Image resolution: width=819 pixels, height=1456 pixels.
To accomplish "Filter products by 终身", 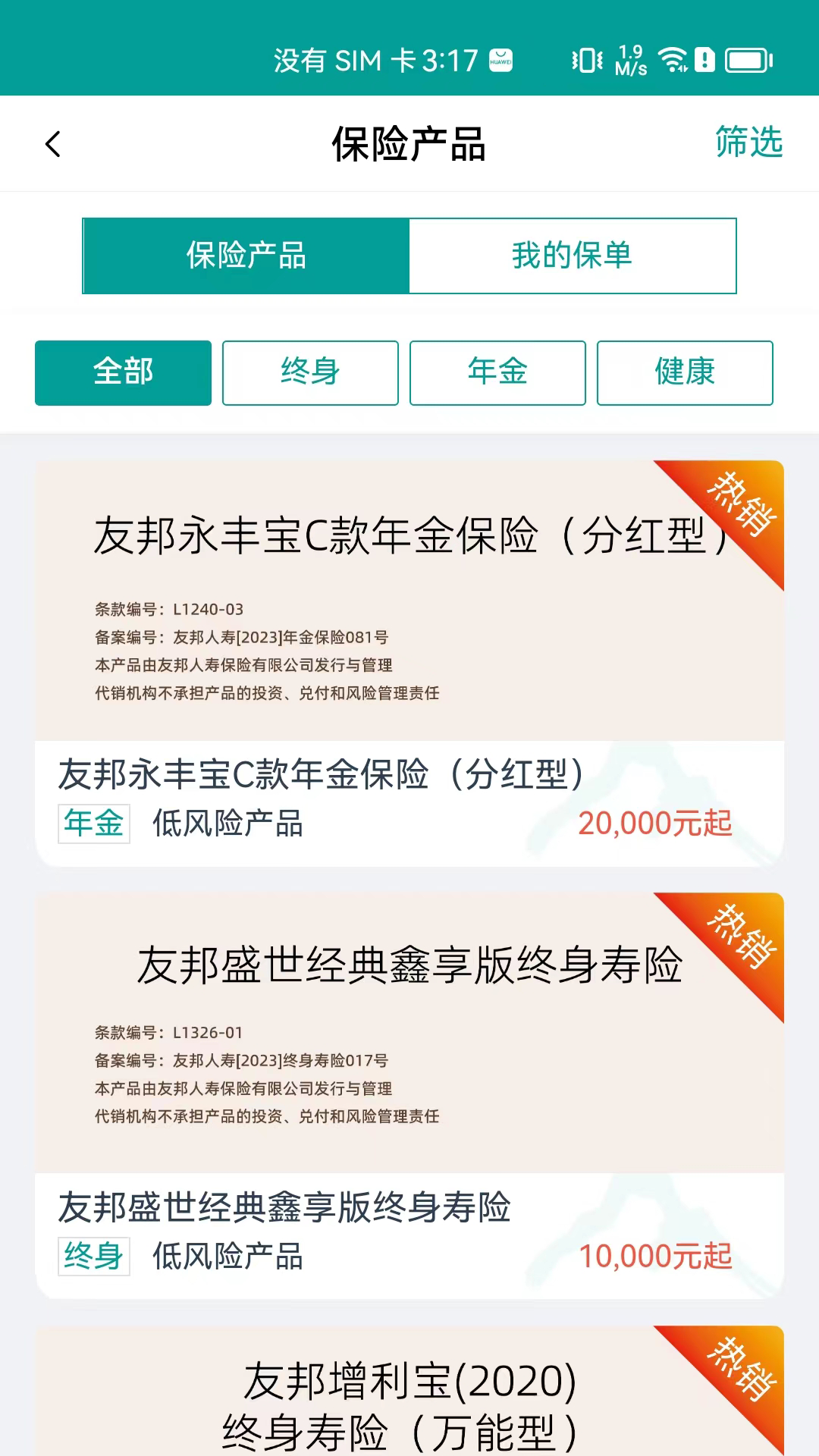I will tap(310, 372).
